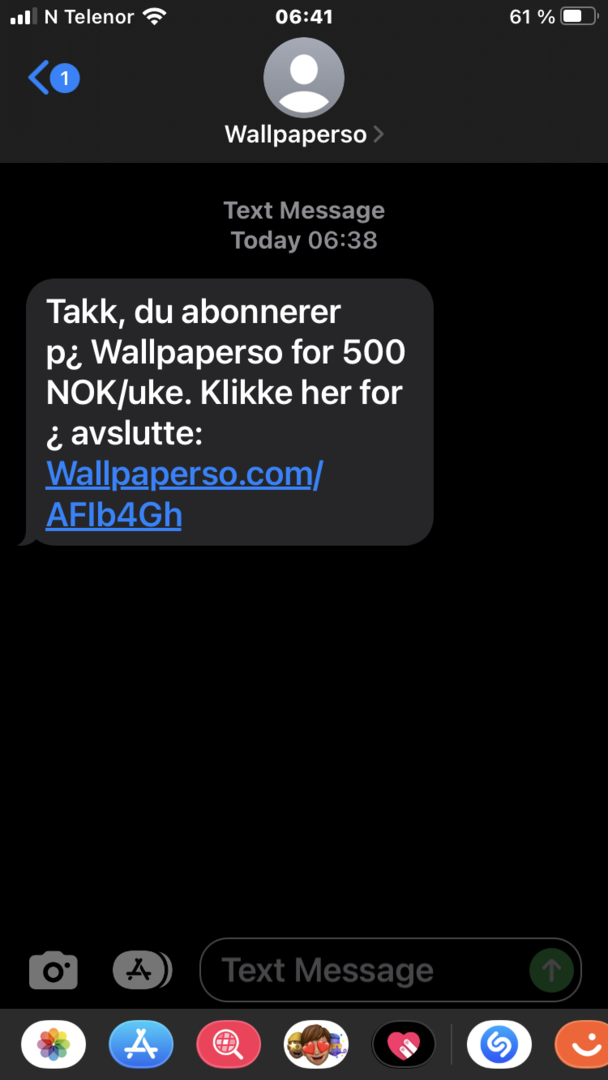Send the message with the arrow button
The height and width of the screenshot is (1080, 608).
pyautogui.click(x=551, y=969)
